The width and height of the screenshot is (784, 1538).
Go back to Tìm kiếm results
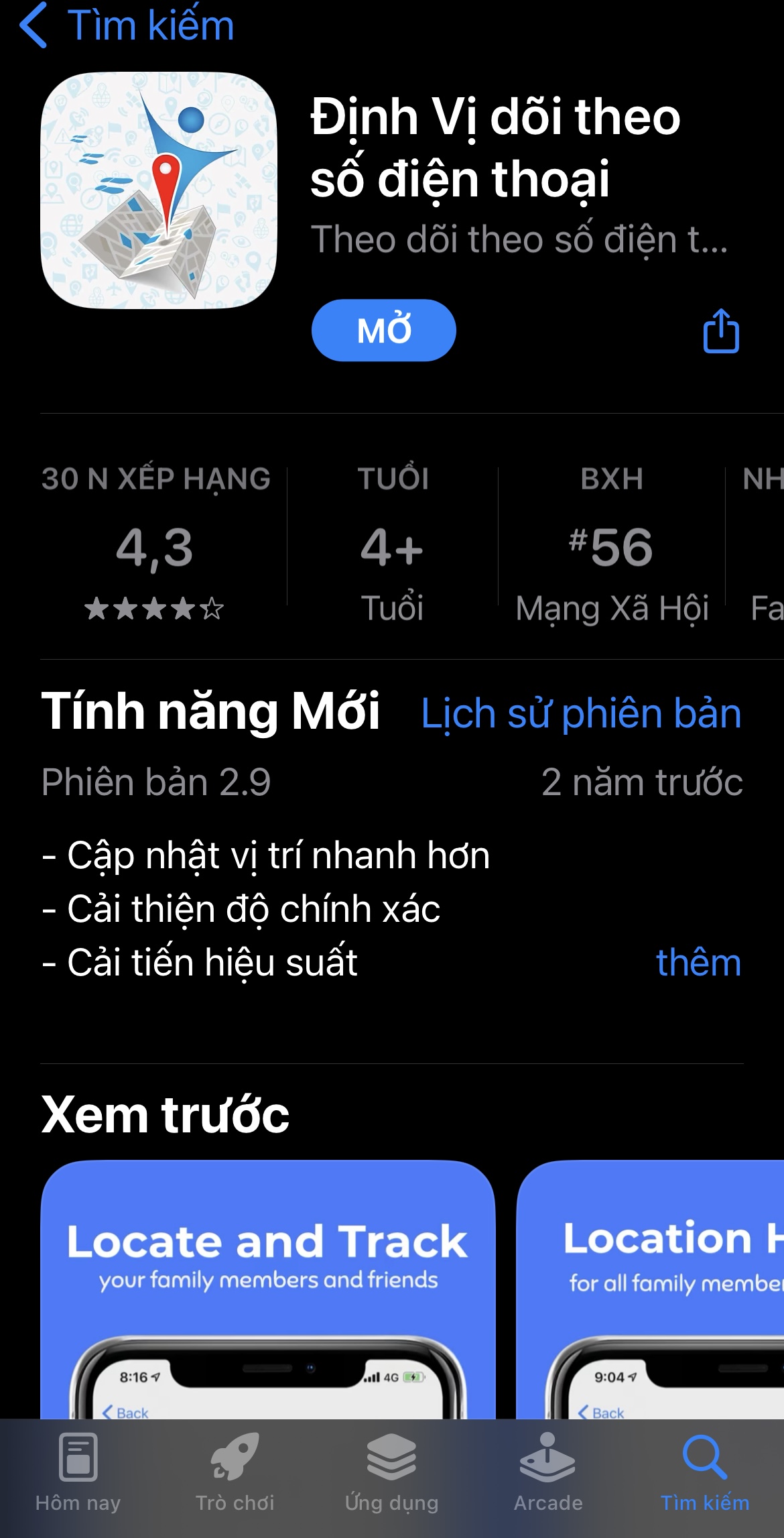127,25
